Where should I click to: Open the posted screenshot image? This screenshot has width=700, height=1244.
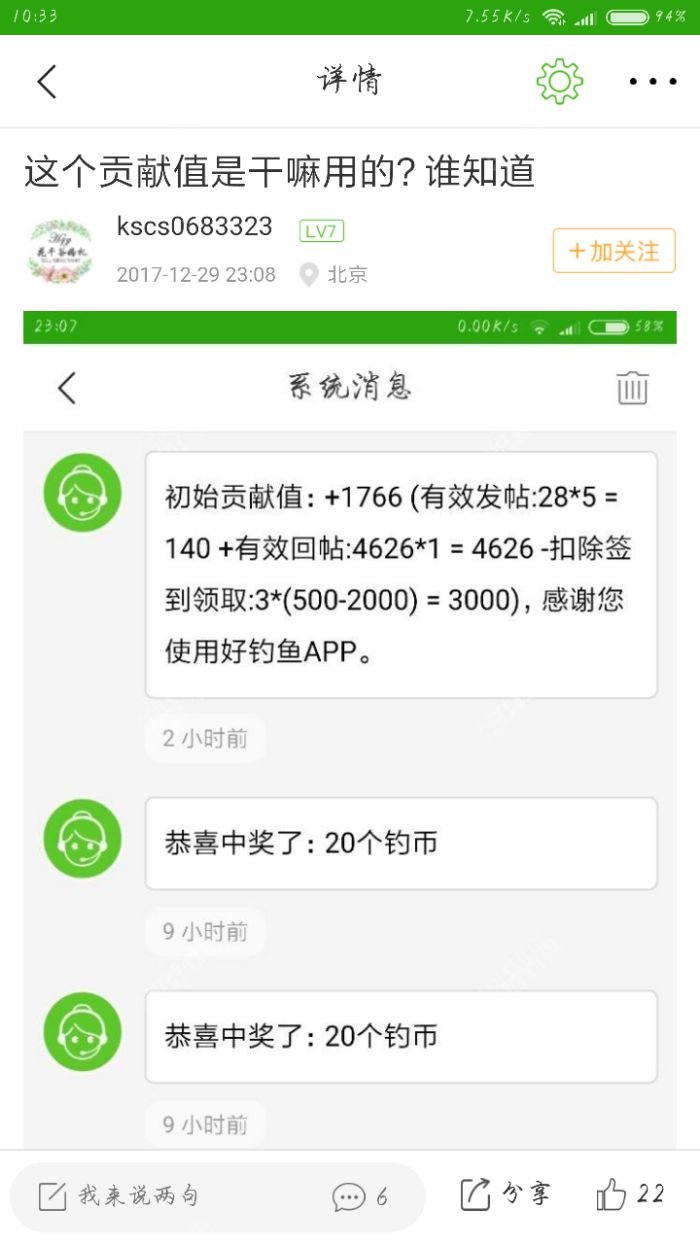350,730
